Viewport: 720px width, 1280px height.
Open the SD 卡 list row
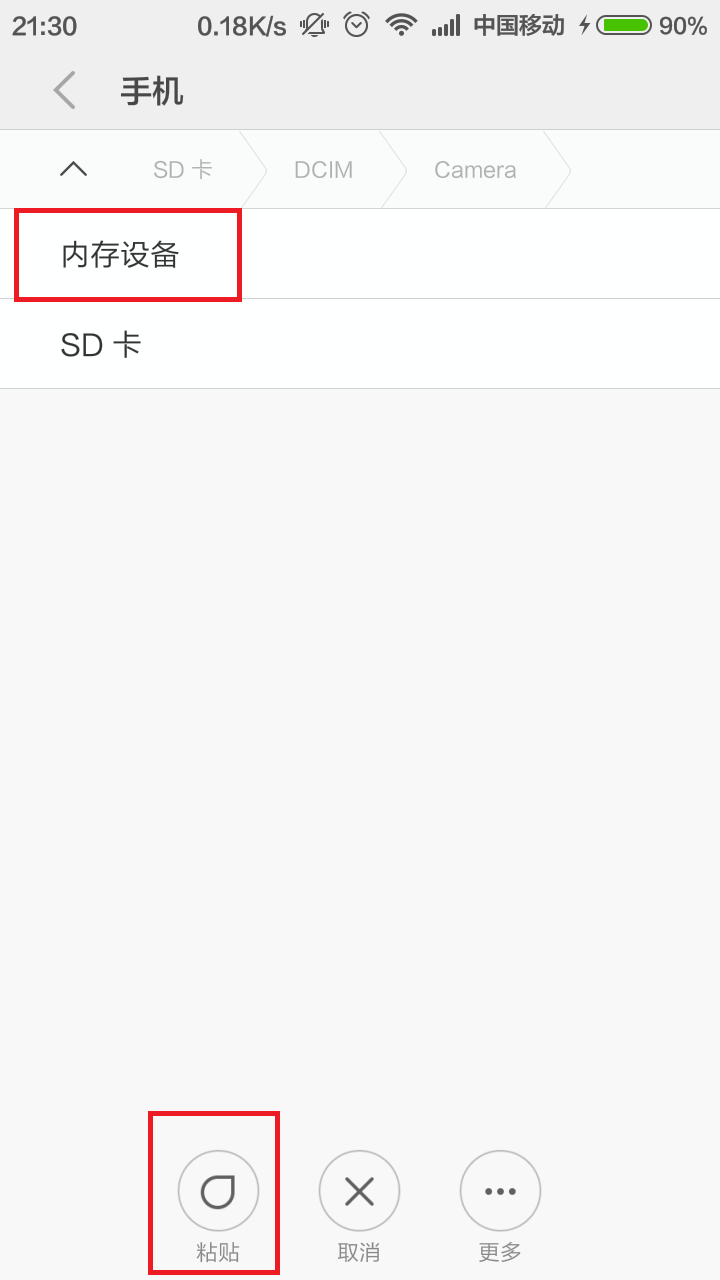[100, 345]
